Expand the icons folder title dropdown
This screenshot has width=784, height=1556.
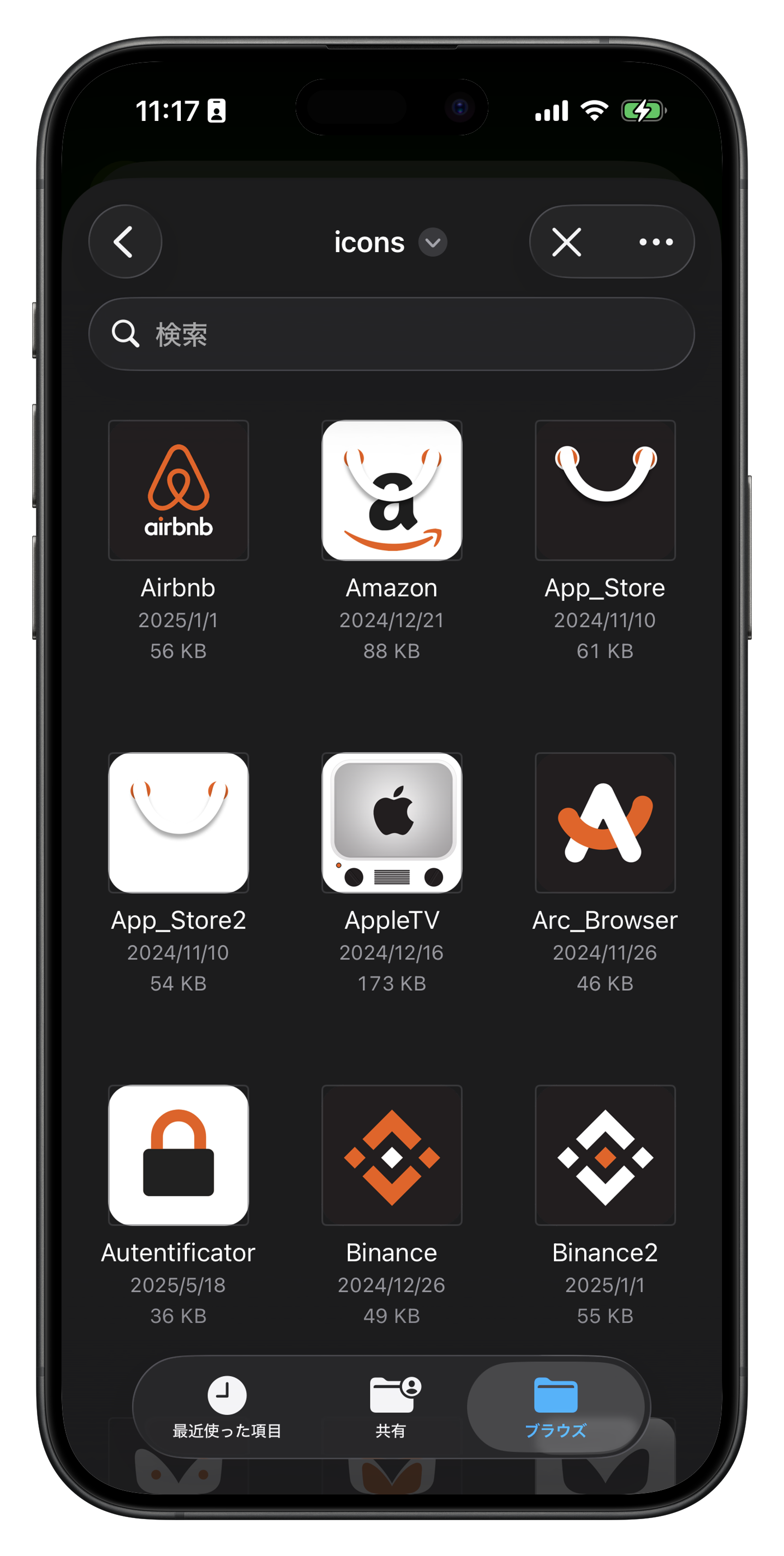[x=432, y=242]
